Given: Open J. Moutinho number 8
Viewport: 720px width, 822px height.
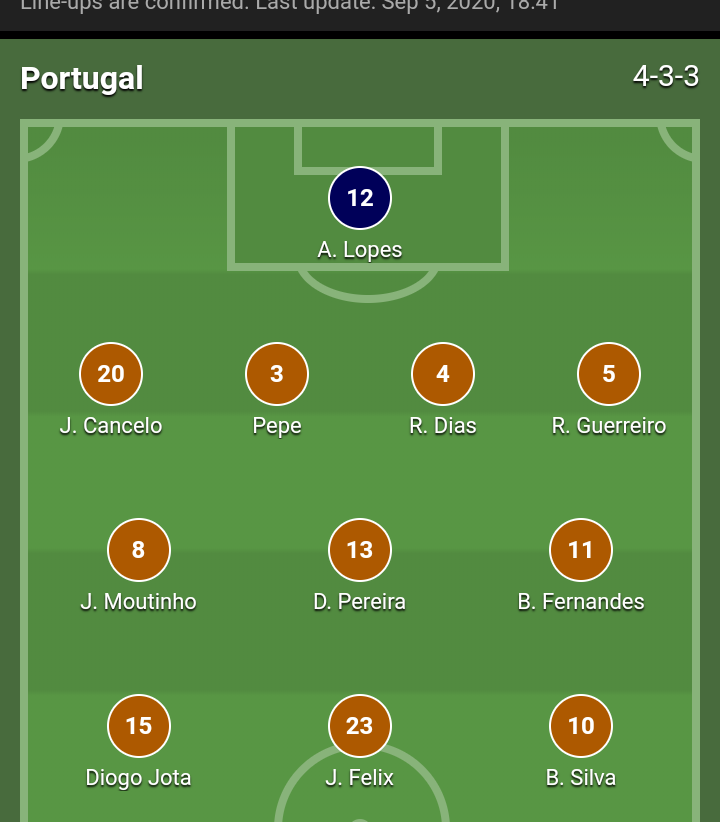Looking at the screenshot, I should point(139,550).
